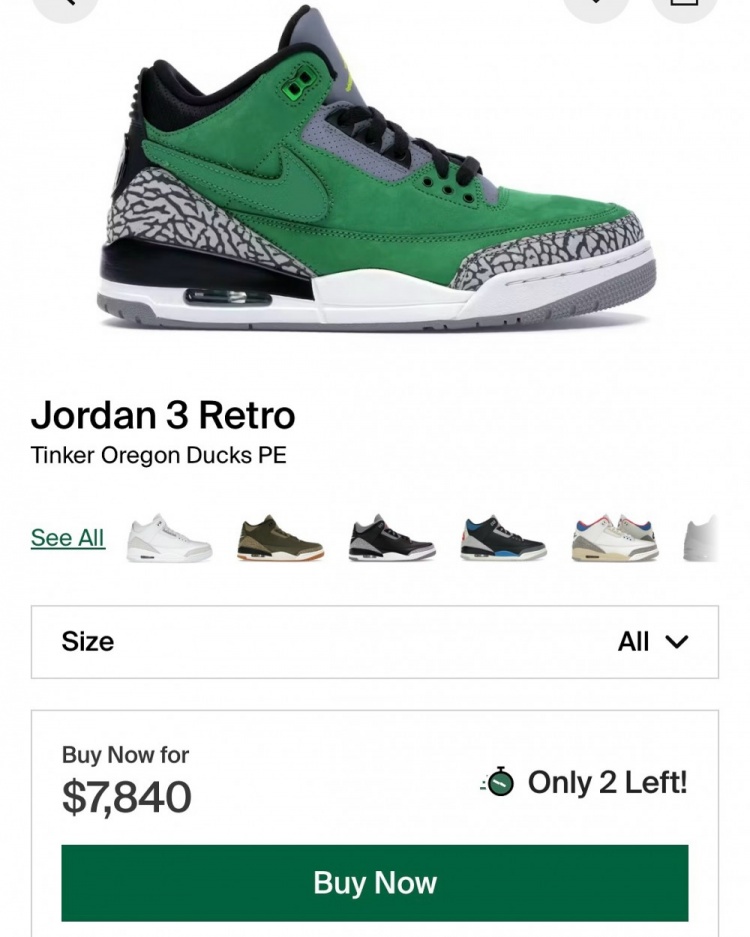Expand the Size dropdown

374,642
